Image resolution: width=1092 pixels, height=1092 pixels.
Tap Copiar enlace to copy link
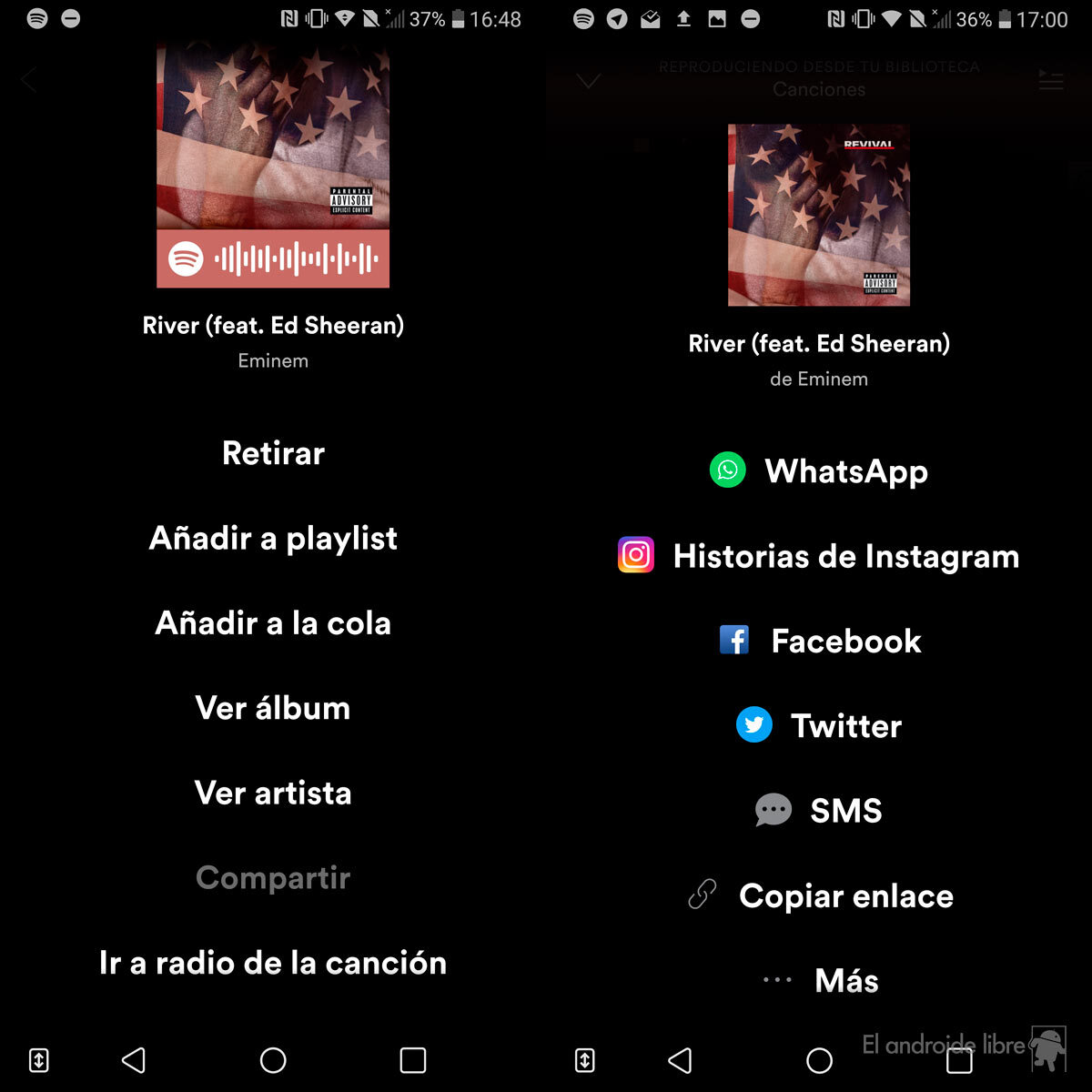click(819, 896)
